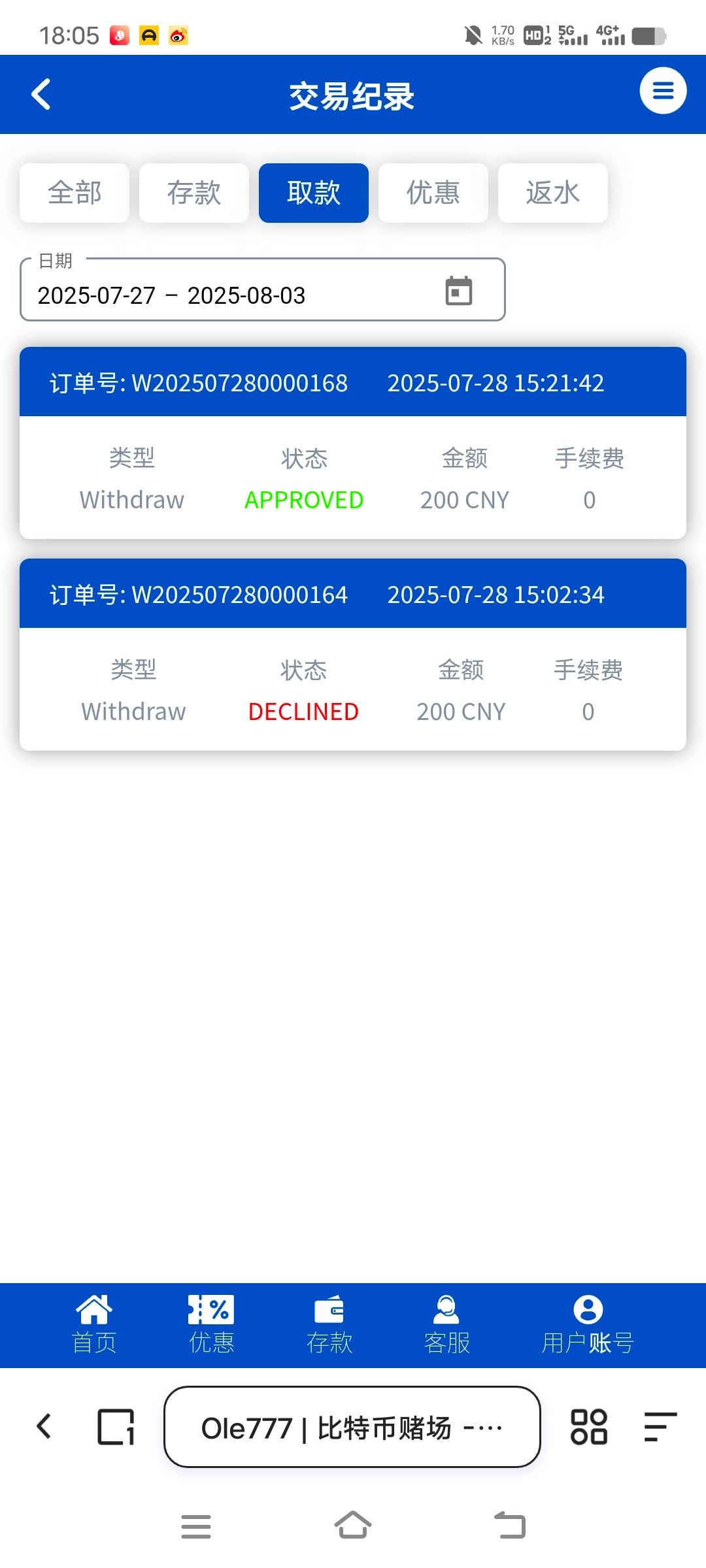Open the 日期 date range picker

pos(458,291)
